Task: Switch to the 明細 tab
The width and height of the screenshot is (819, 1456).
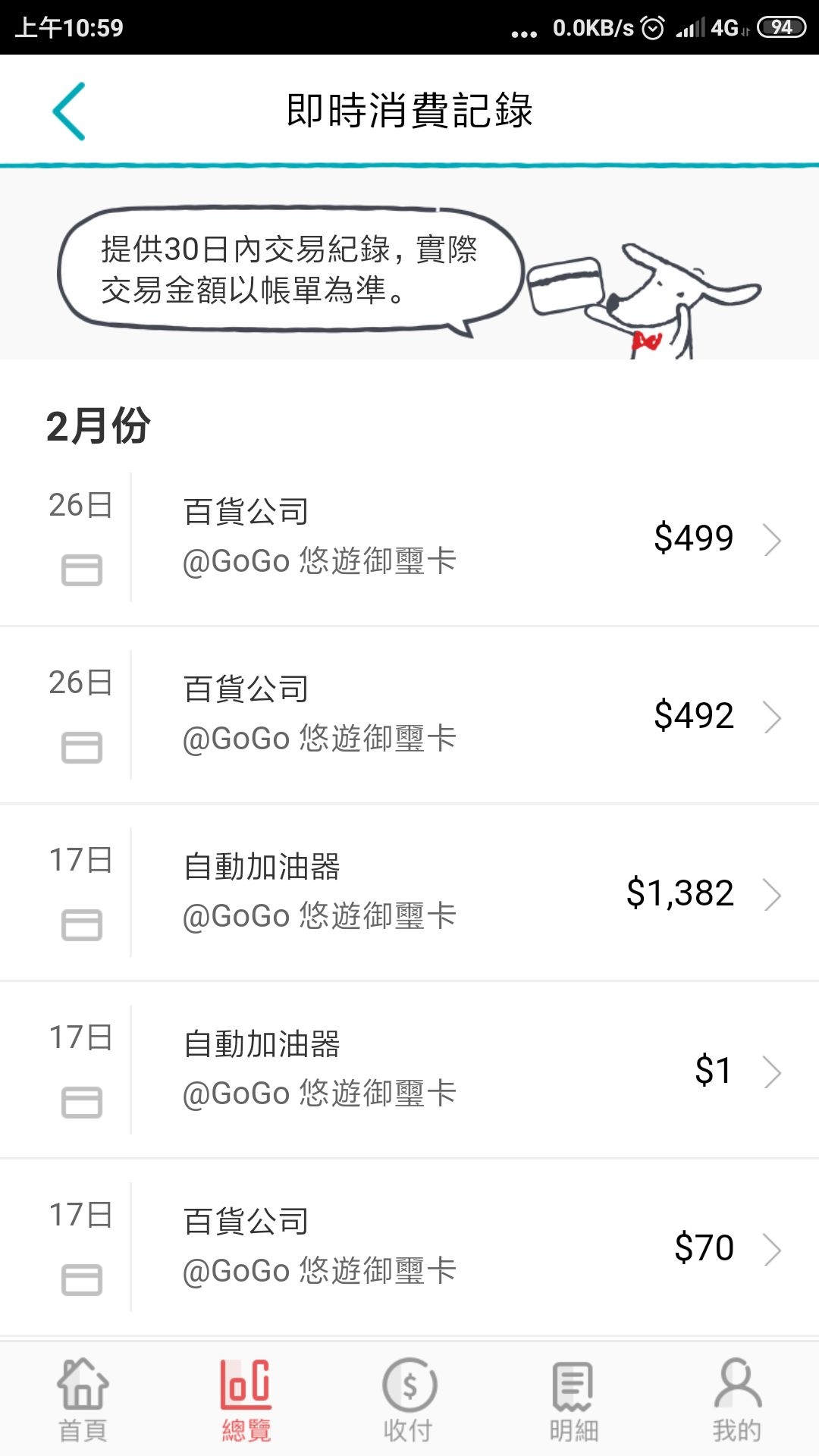Action: point(573,1400)
